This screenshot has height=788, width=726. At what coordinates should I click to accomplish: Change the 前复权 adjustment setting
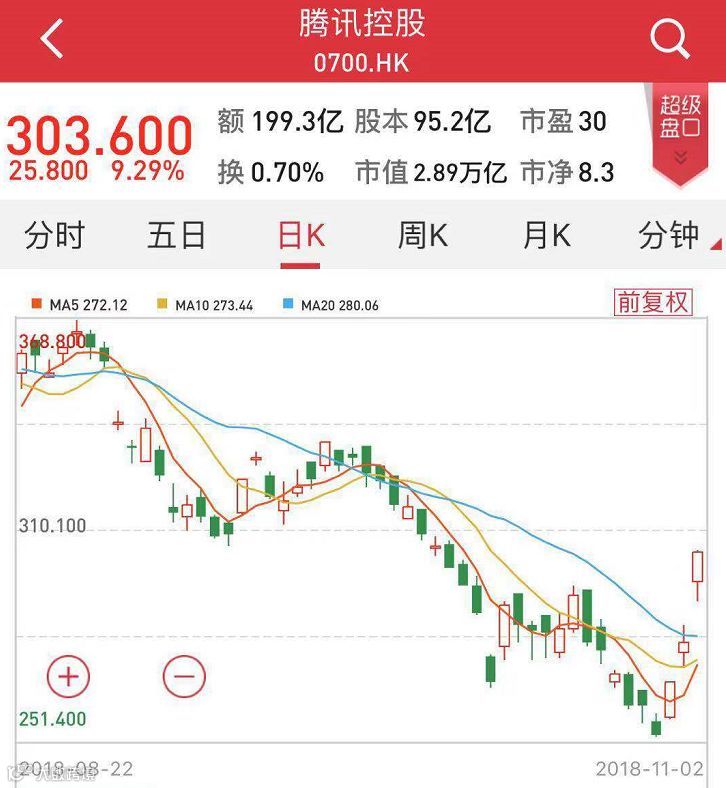pyautogui.click(x=653, y=302)
